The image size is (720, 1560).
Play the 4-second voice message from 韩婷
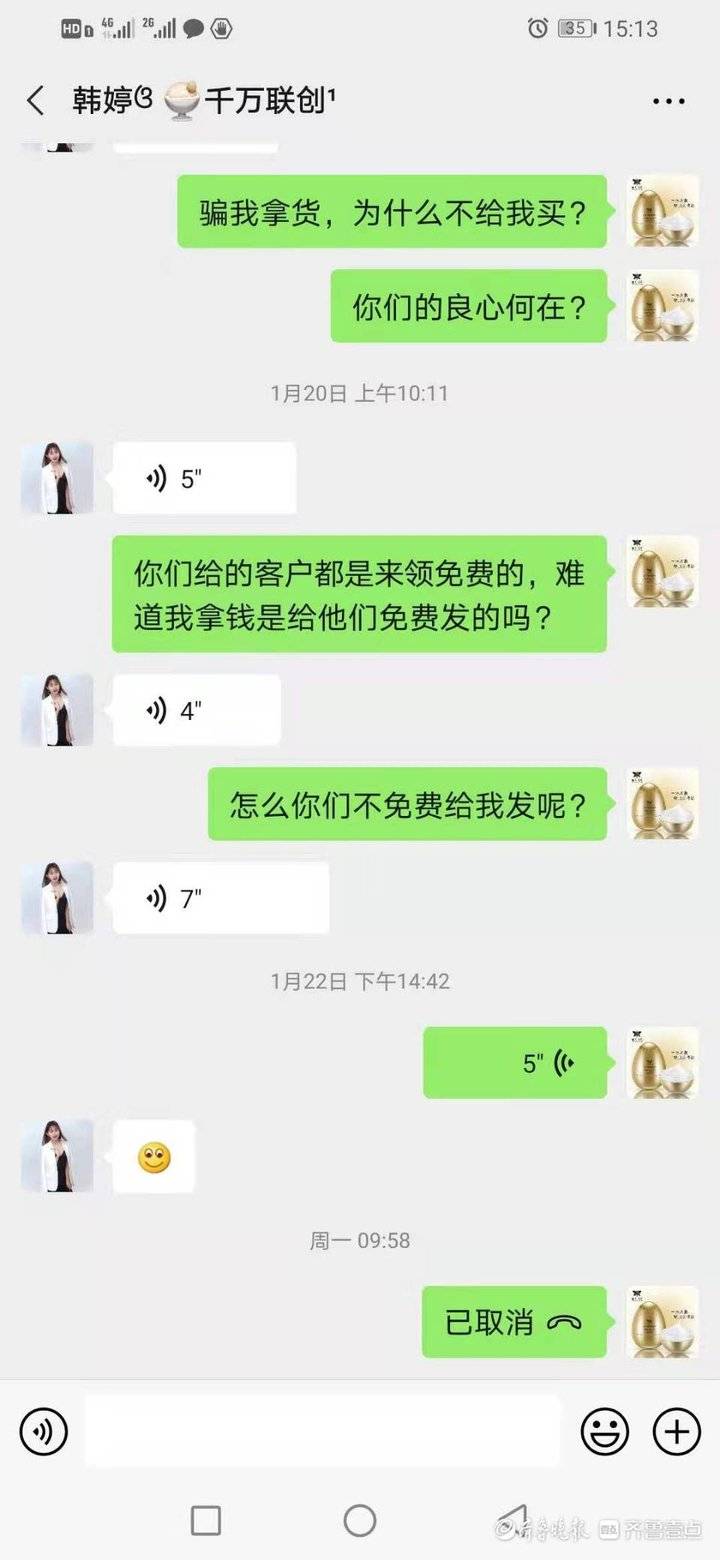pyautogui.click(x=196, y=710)
